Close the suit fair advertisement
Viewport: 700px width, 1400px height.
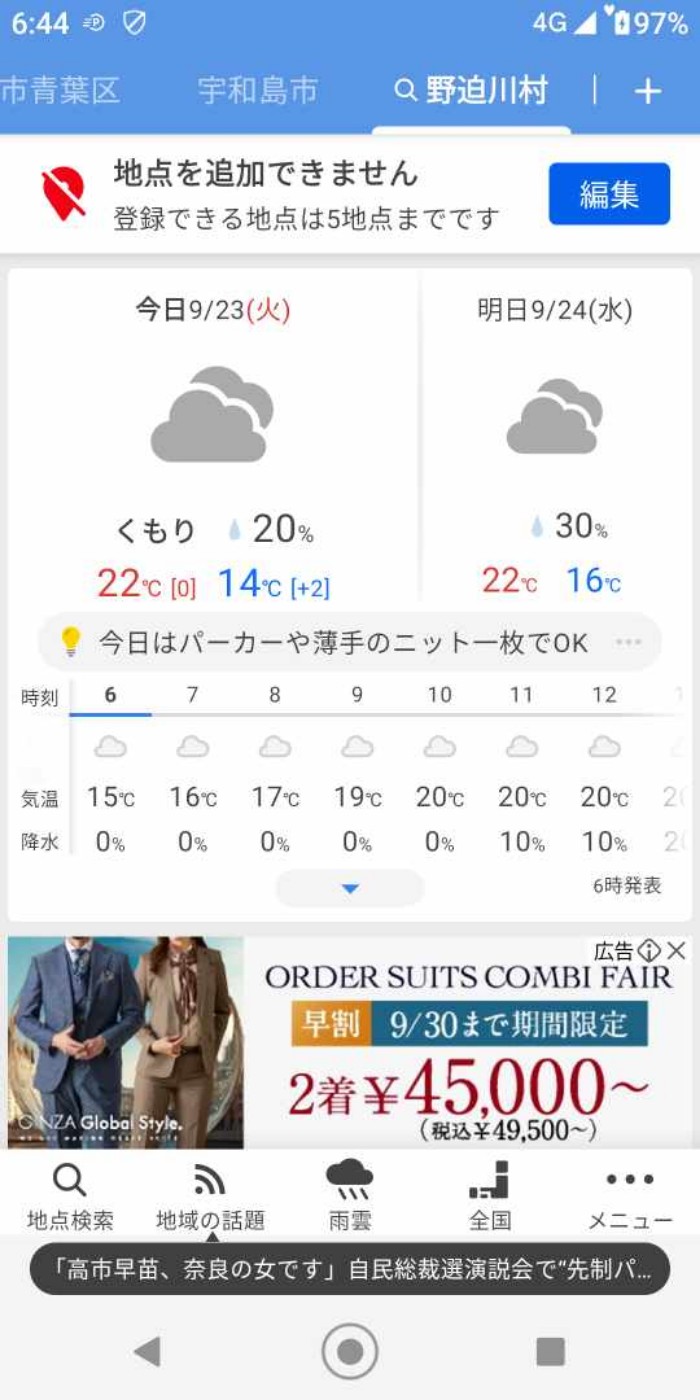(x=677, y=951)
